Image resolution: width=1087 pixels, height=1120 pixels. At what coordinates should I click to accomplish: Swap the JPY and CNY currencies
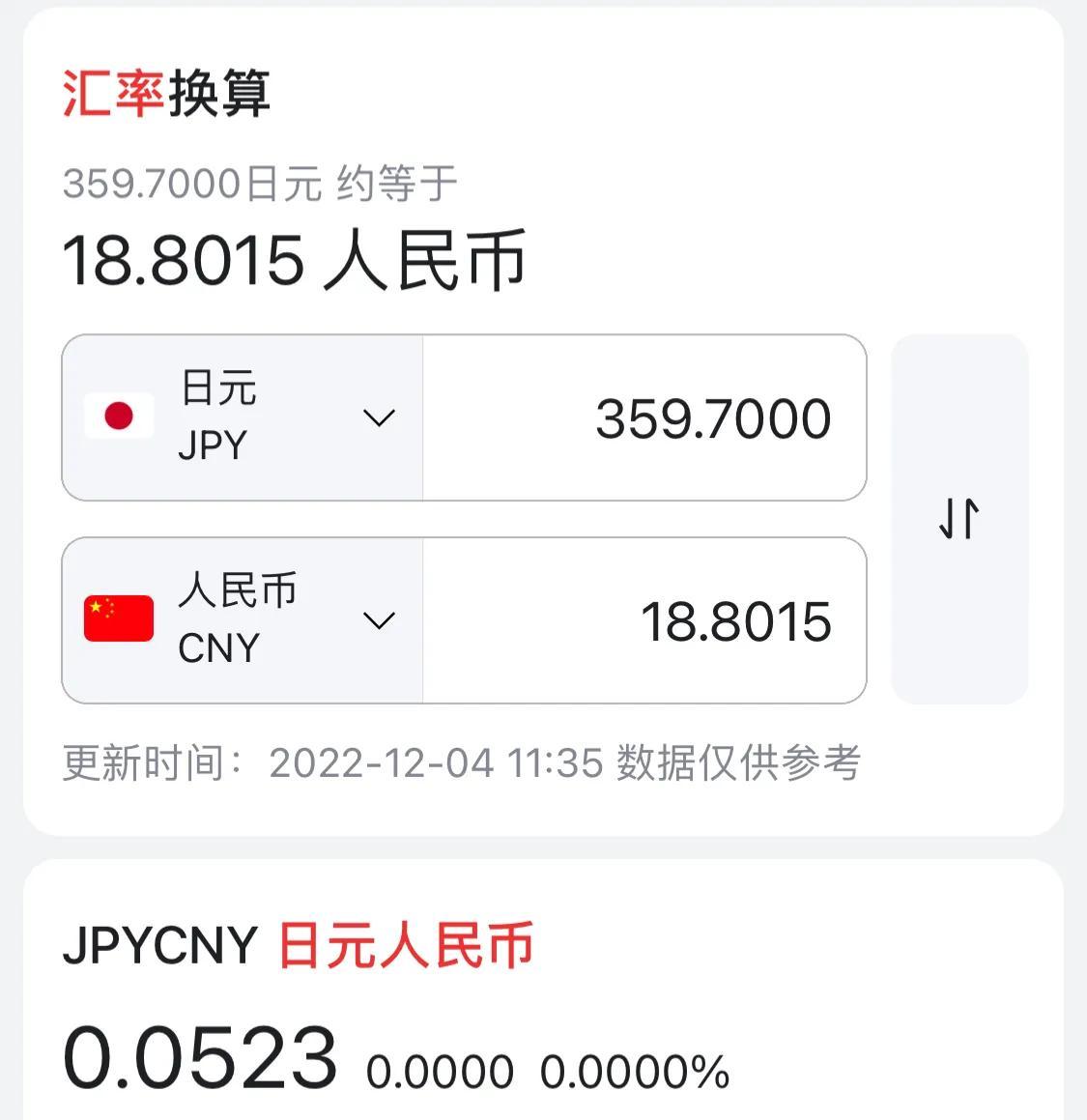959,519
